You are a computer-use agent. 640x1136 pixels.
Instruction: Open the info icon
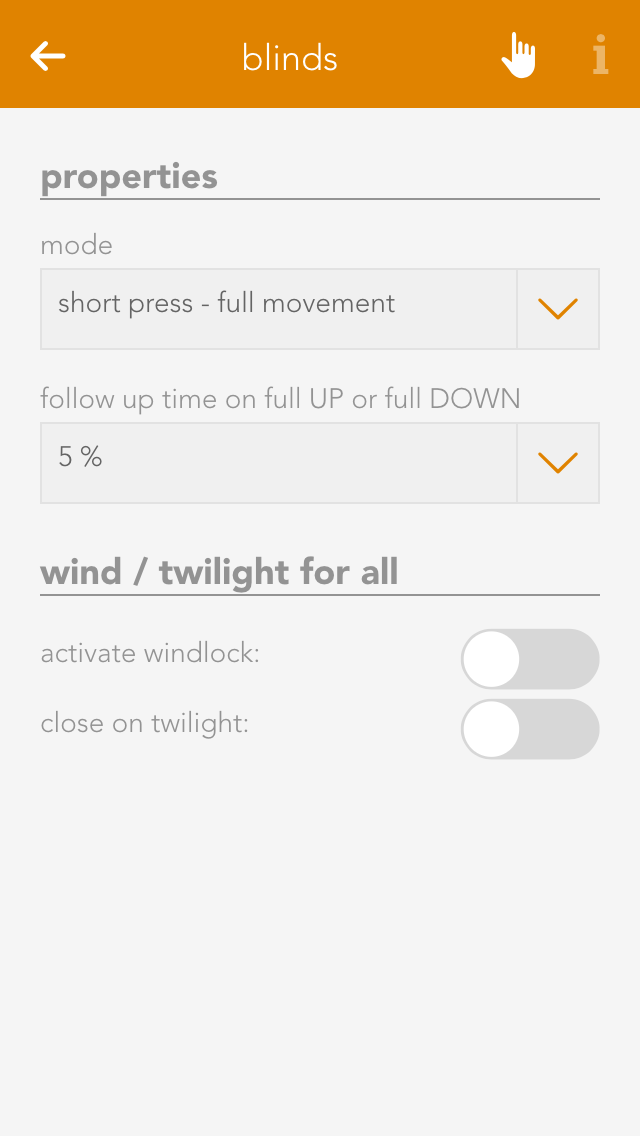coord(600,55)
